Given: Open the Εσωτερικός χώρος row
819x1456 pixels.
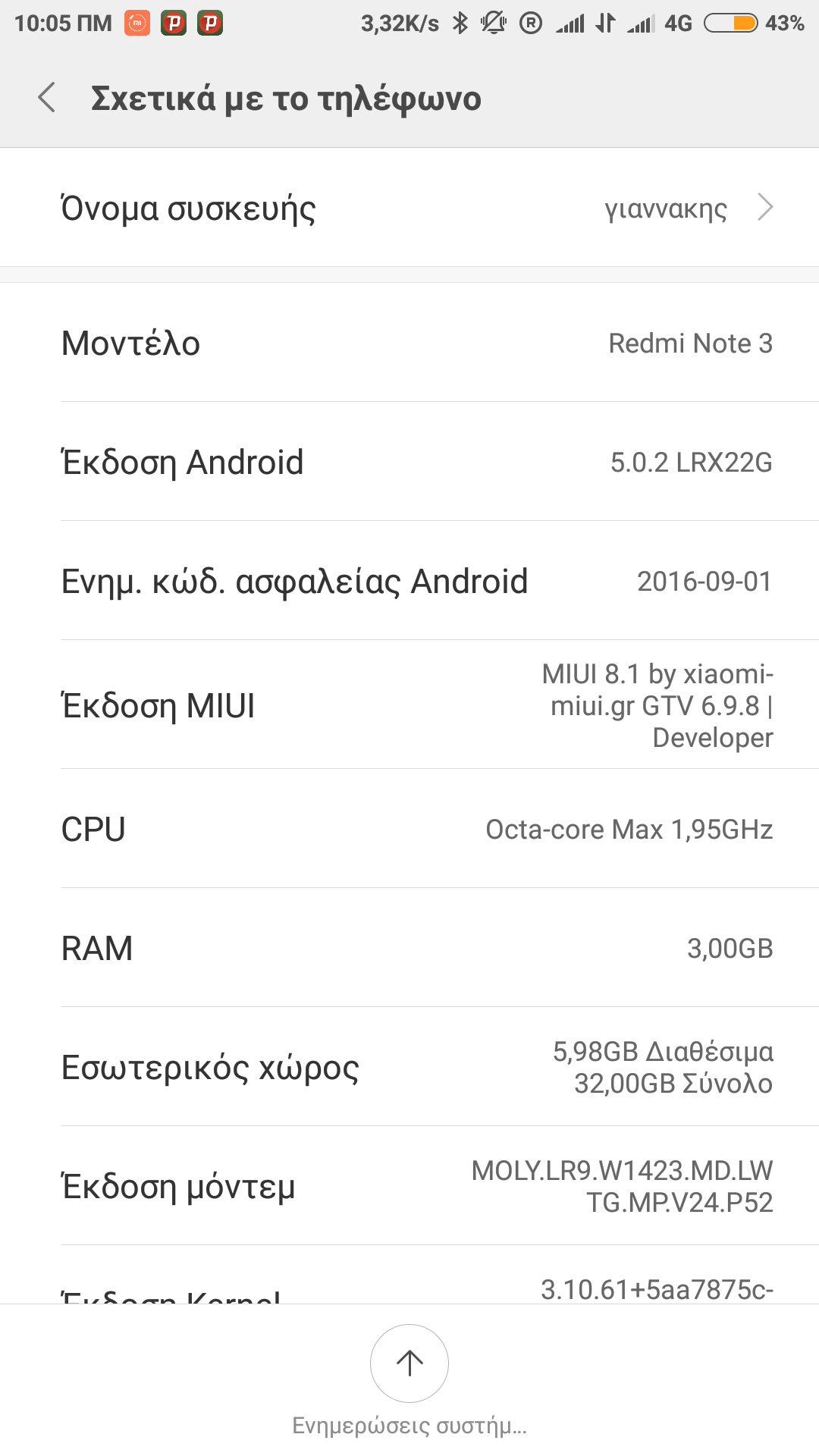Looking at the screenshot, I should point(409,1067).
